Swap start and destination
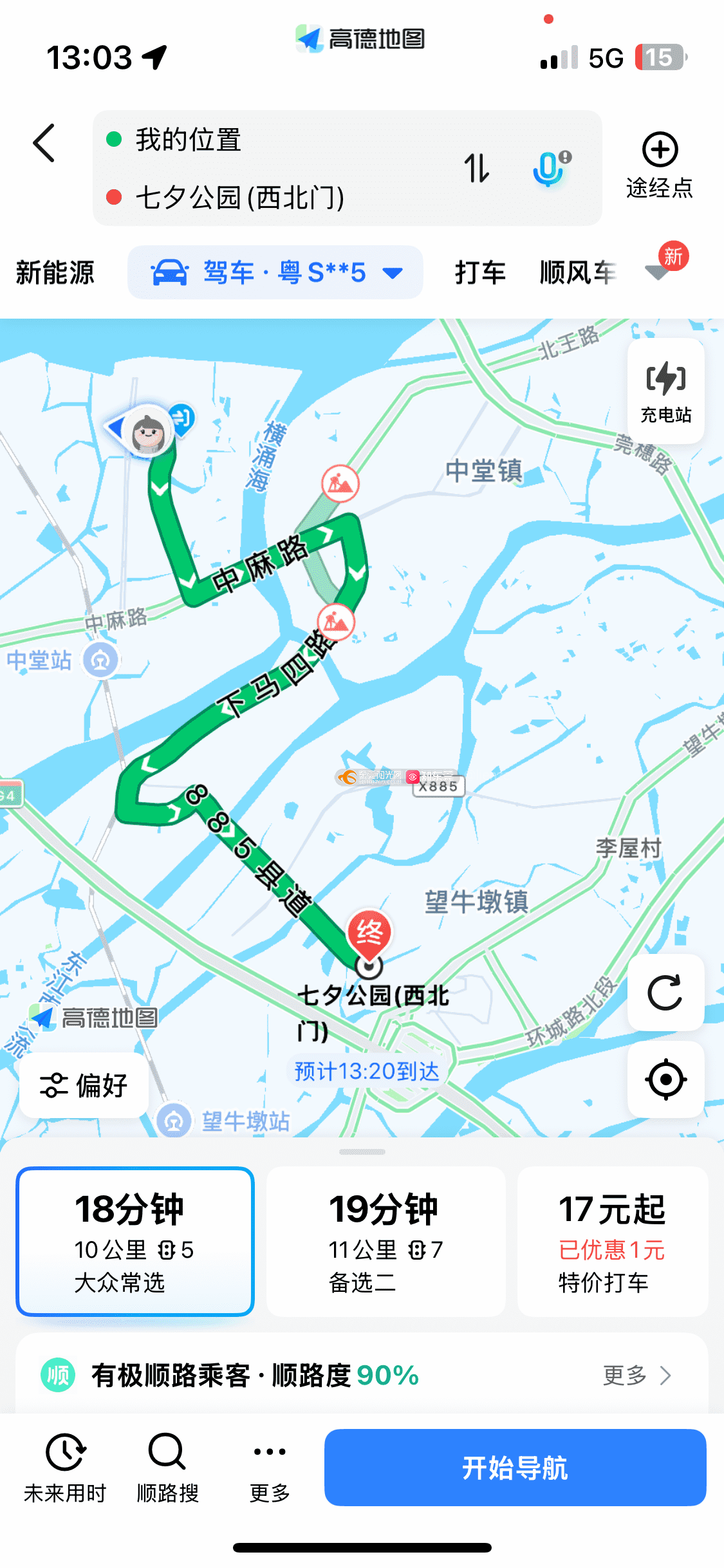Viewport: 724px width, 1568px height. pyautogui.click(x=477, y=168)
